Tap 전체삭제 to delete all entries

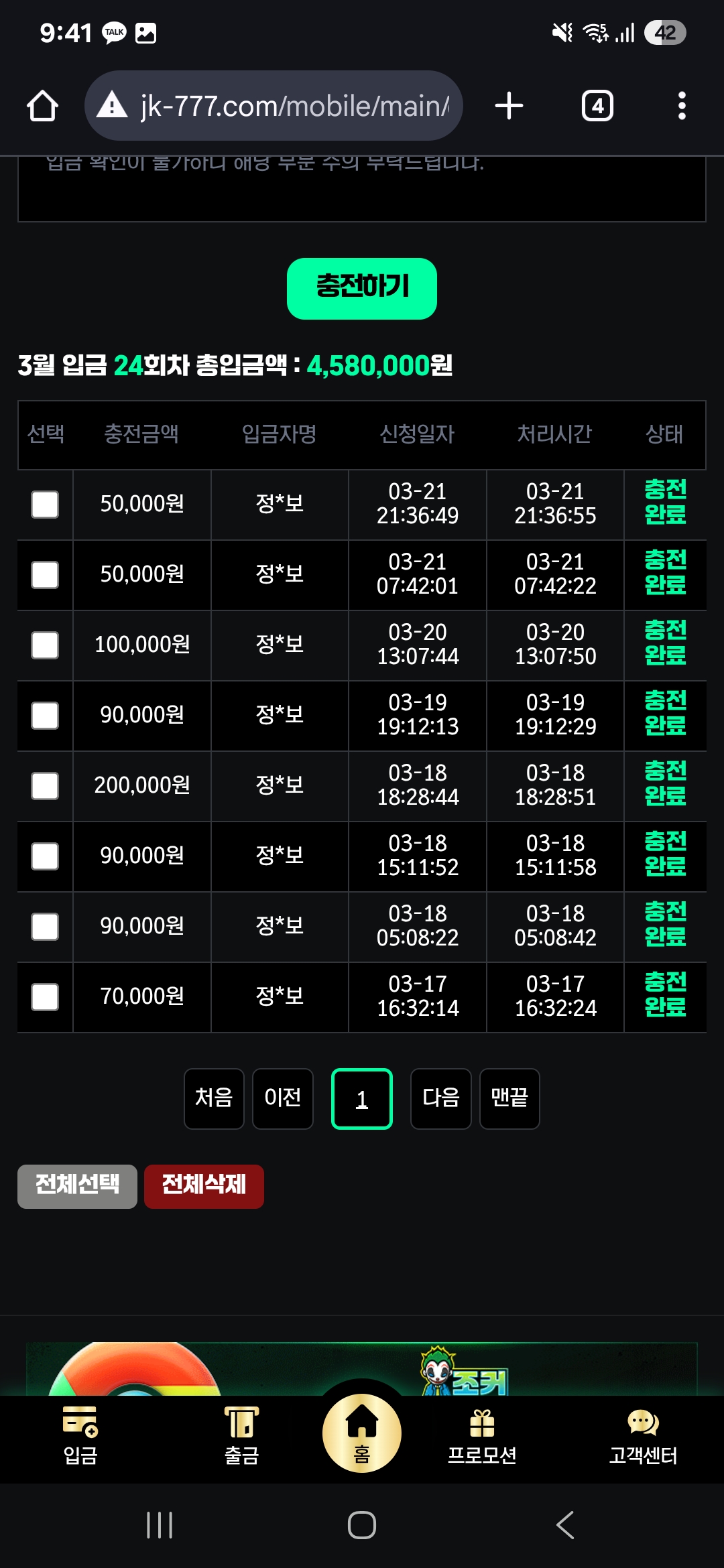204,1186
